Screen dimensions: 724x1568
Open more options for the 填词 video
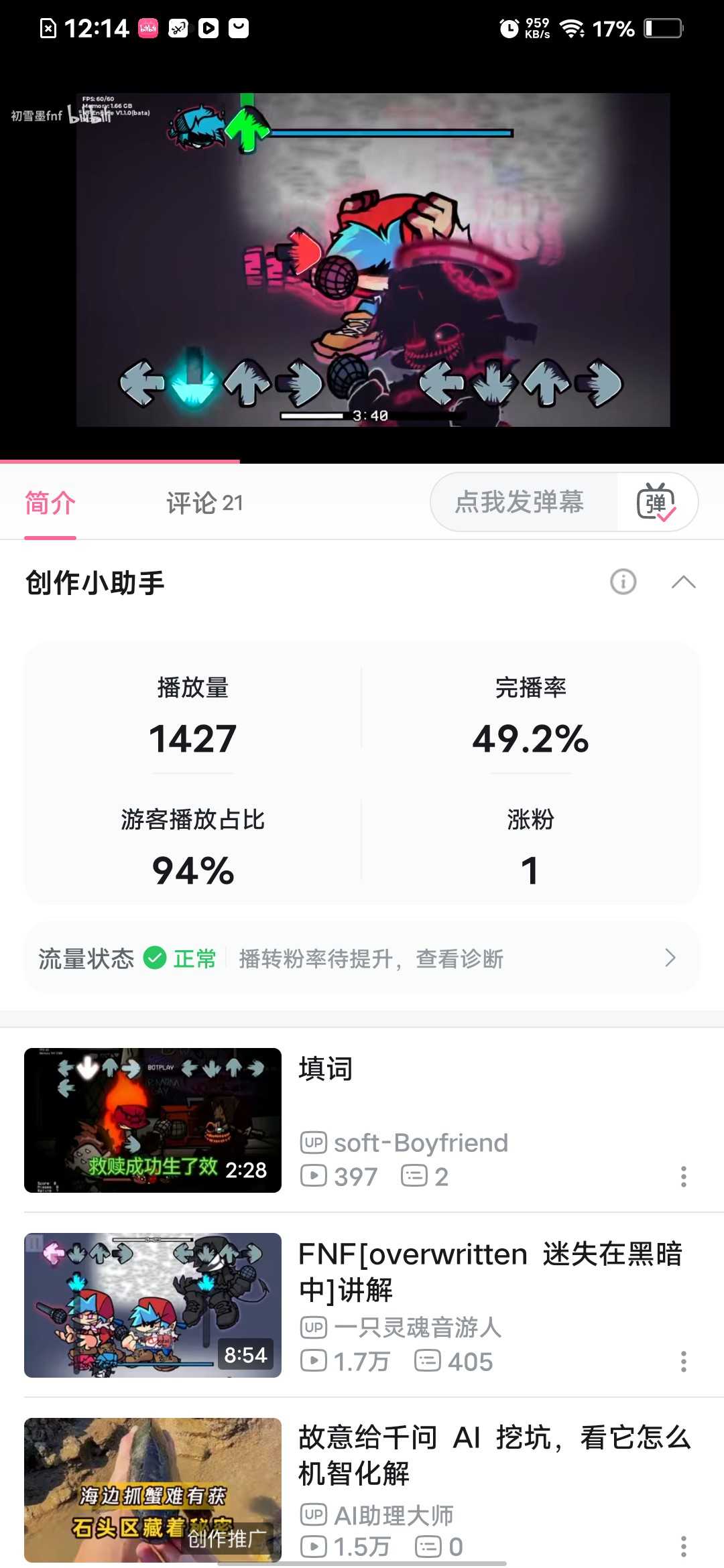pyautogui.click(x=683, y=1177)
